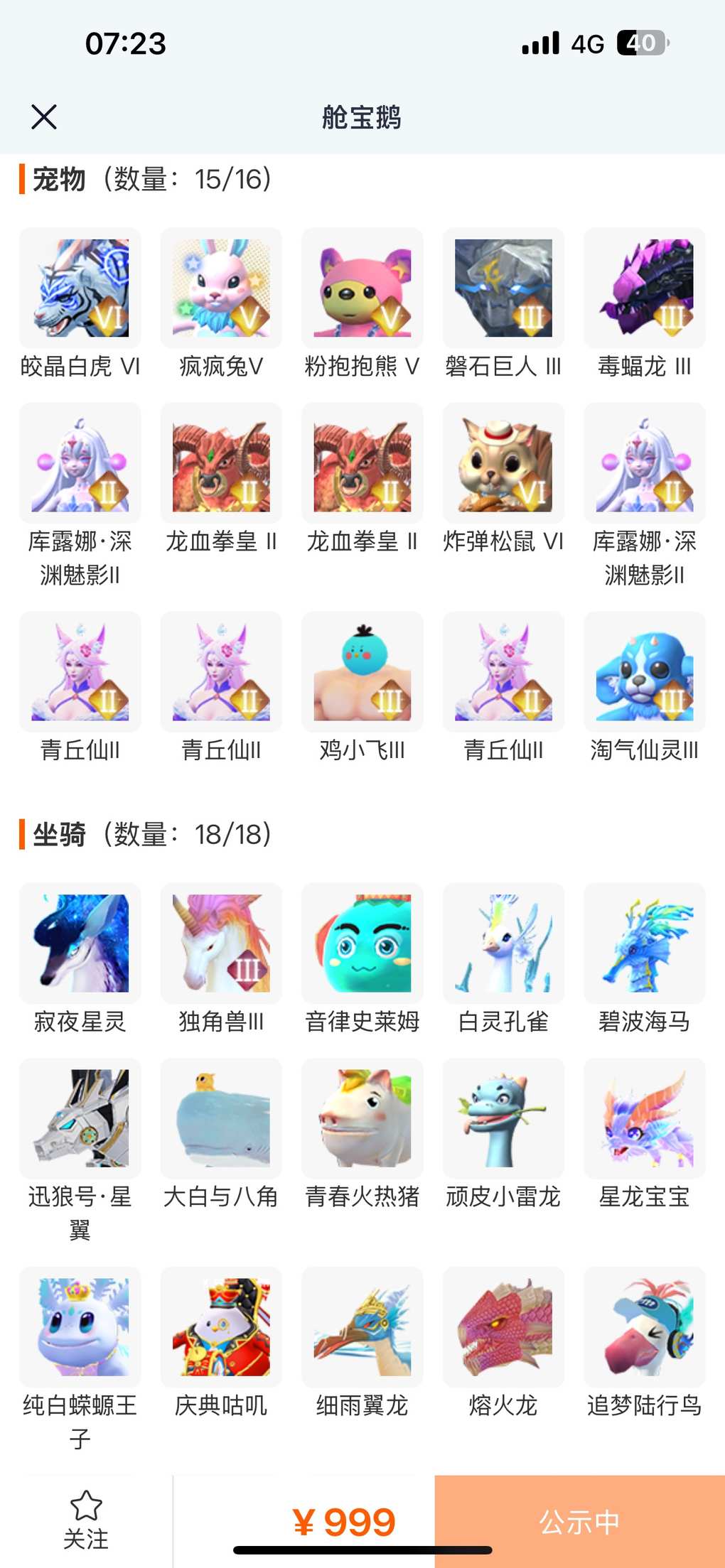
Task: Open the 碧波海马 mount
Action: [645, 943]
